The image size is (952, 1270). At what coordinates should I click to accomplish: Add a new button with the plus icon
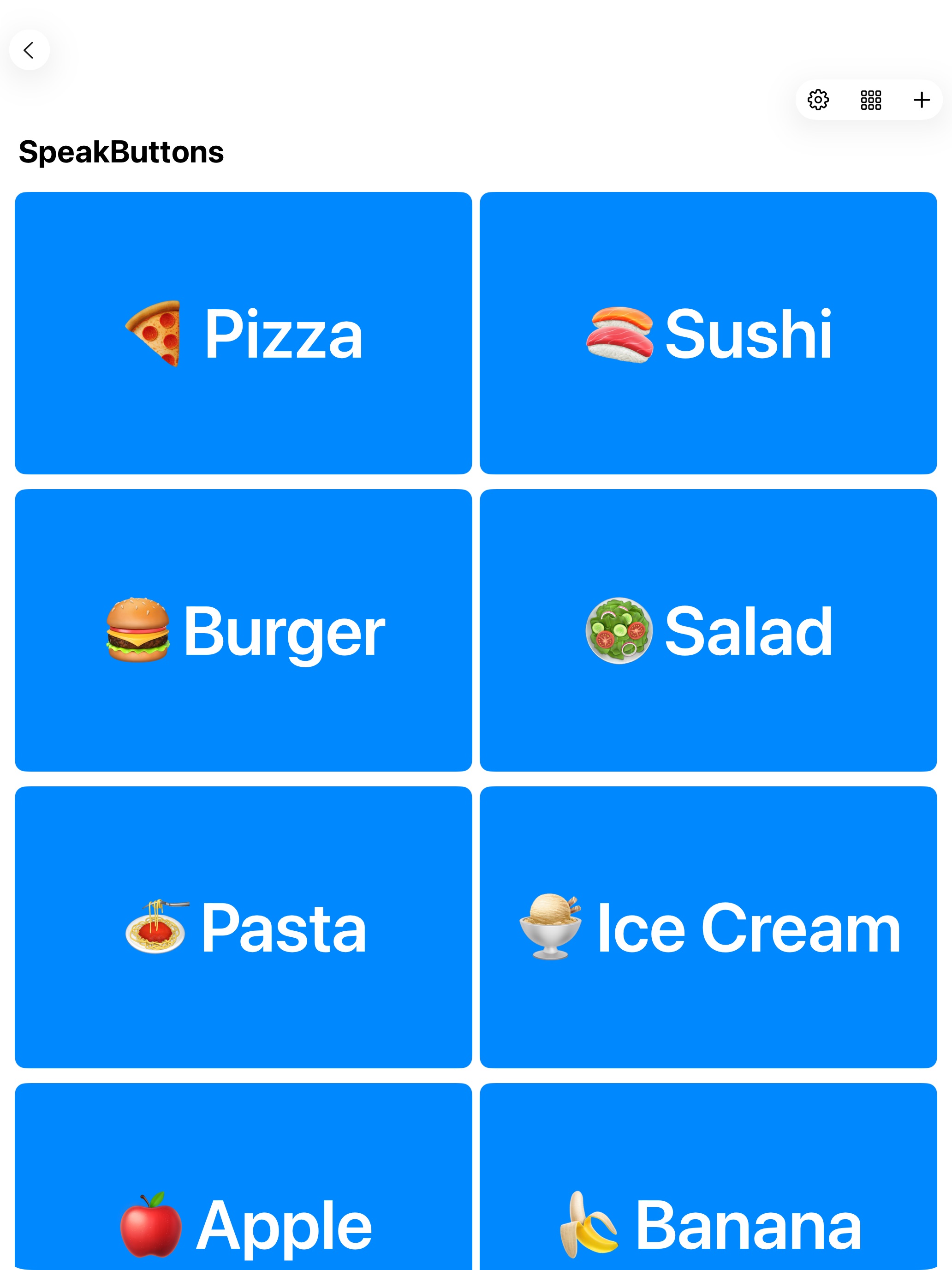922,100
